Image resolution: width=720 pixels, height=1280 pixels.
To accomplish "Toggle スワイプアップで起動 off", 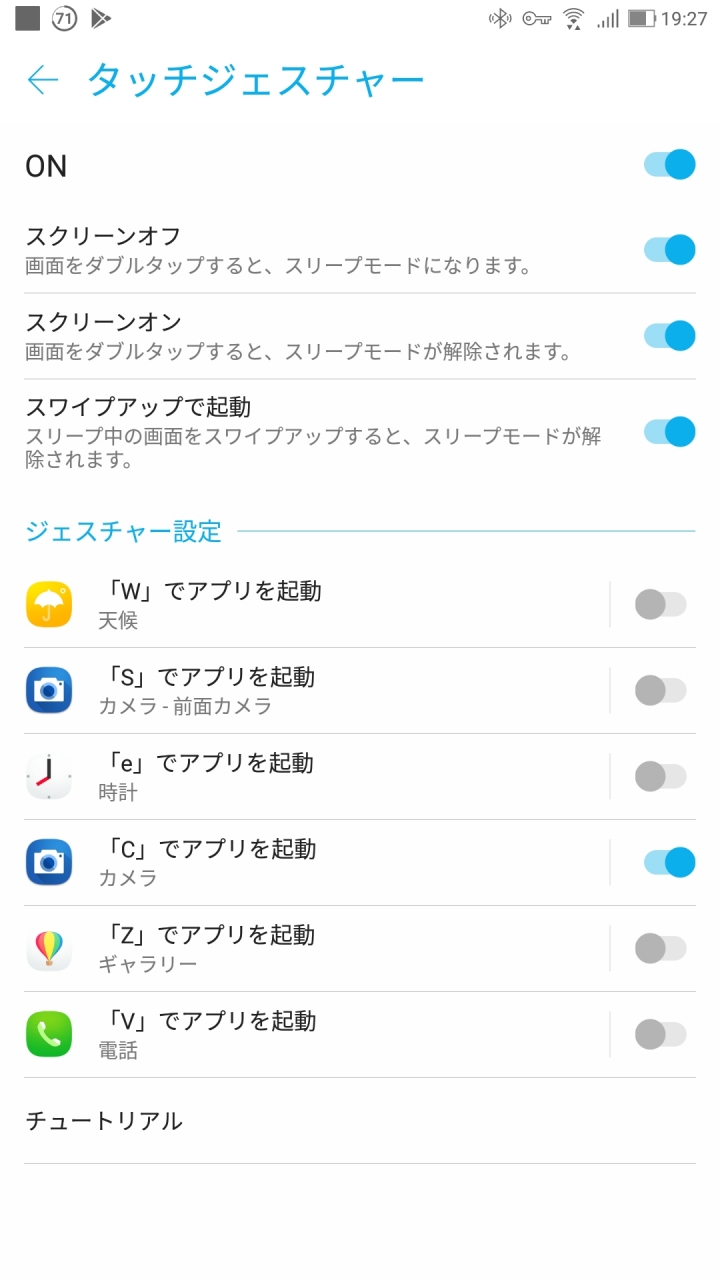I will click(x=669, y=432).
